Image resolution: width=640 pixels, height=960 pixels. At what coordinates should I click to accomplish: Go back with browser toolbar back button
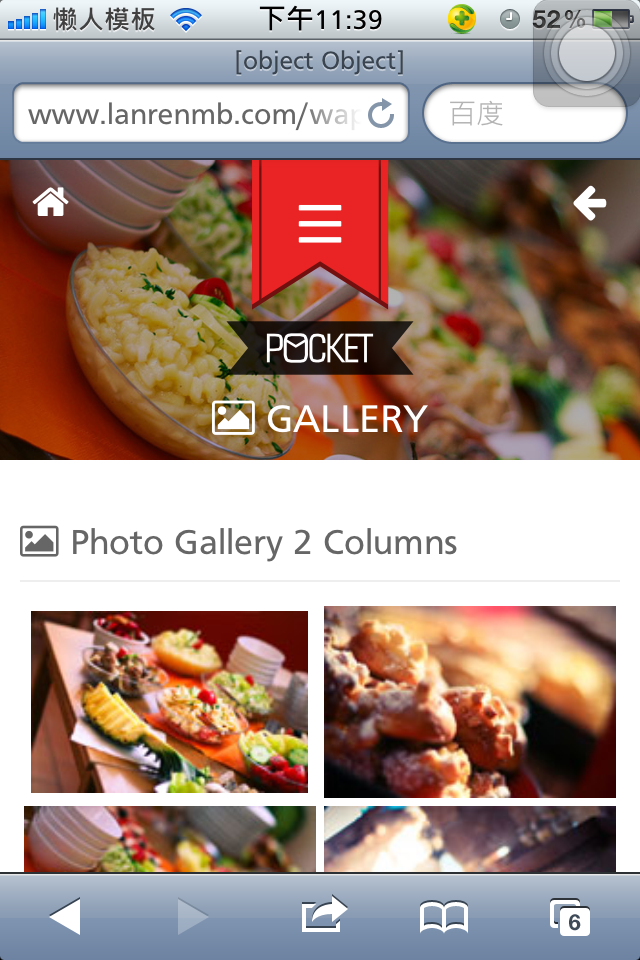[65, 916]
